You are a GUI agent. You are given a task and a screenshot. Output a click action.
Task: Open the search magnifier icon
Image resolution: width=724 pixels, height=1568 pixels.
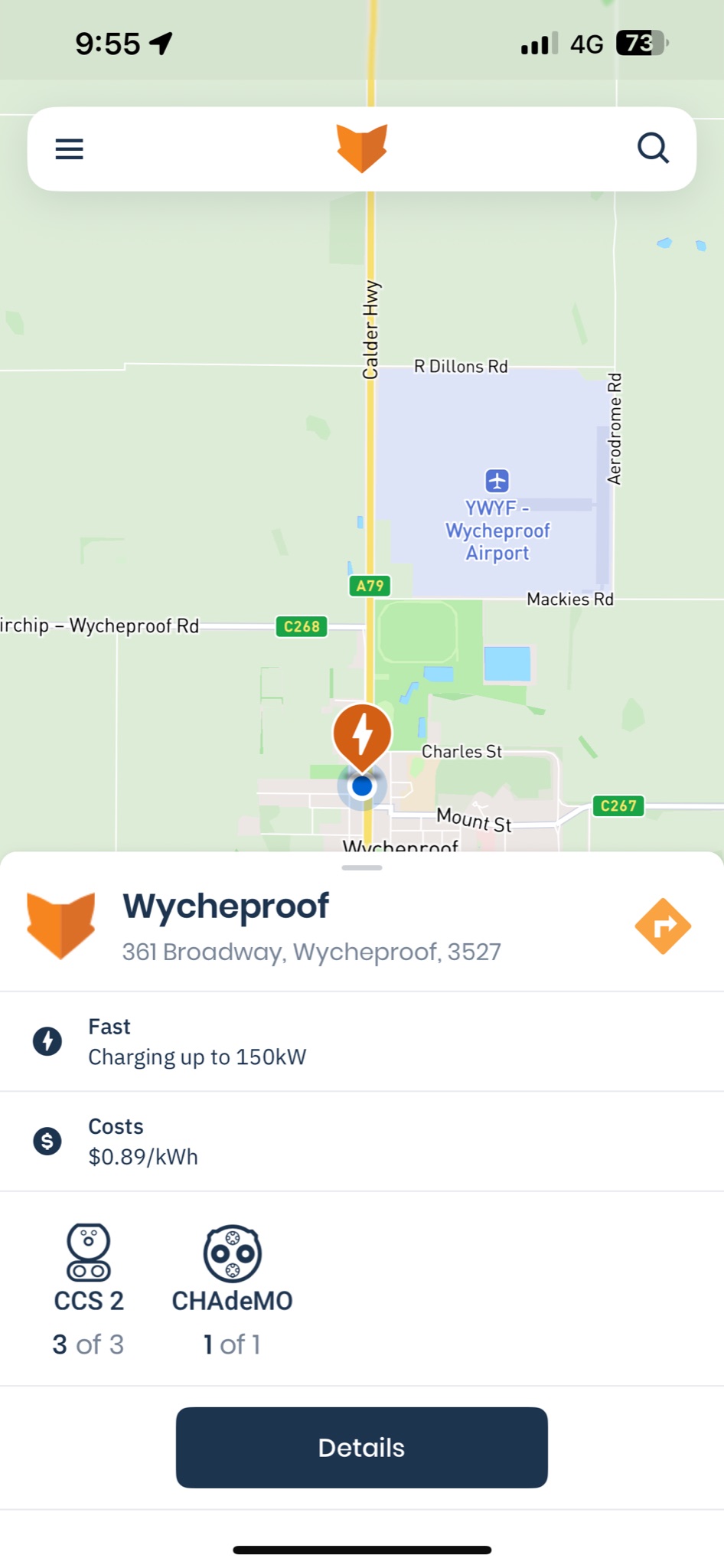tap(653, 149)
